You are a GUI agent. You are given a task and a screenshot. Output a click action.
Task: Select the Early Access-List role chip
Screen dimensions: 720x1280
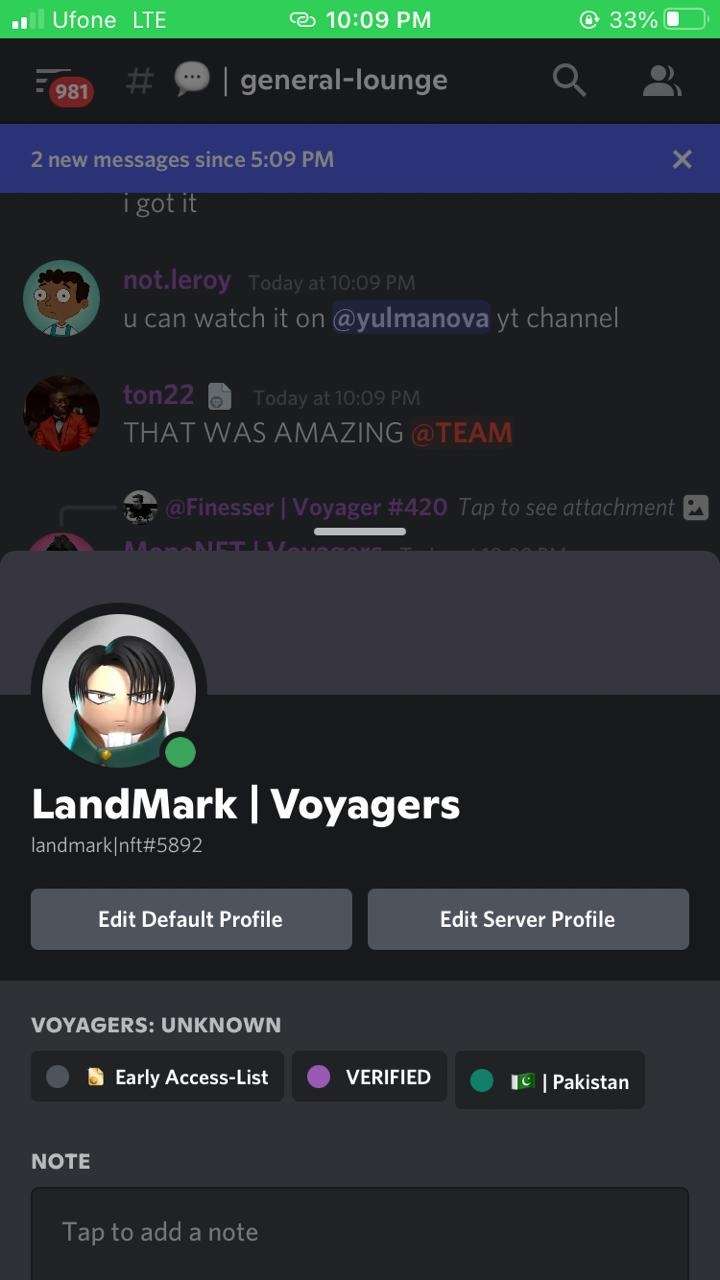coord(157,1077)
